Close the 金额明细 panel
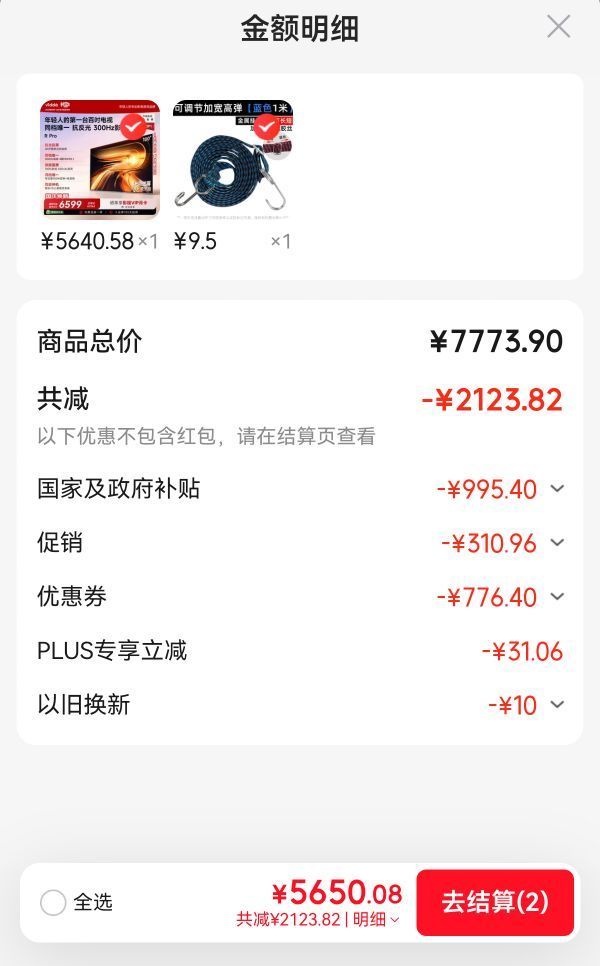 pyautogui.click(x=558, y=26)
